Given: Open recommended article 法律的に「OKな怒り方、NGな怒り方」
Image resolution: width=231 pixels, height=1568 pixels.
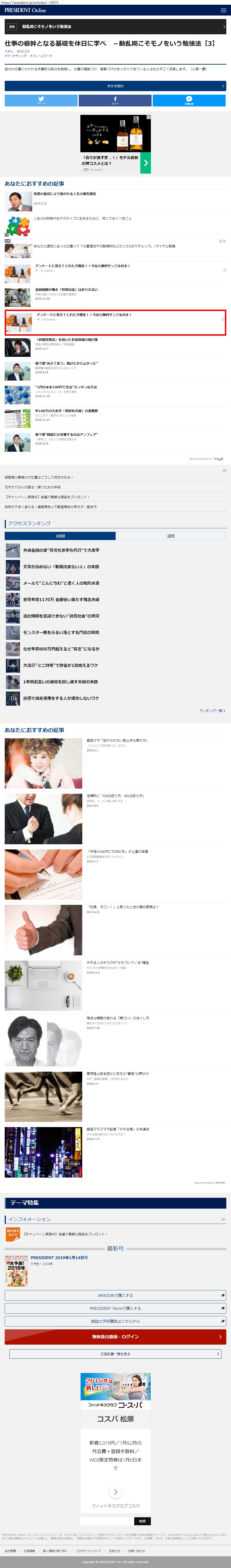Looking at the screenshot, I should [115, 796].
